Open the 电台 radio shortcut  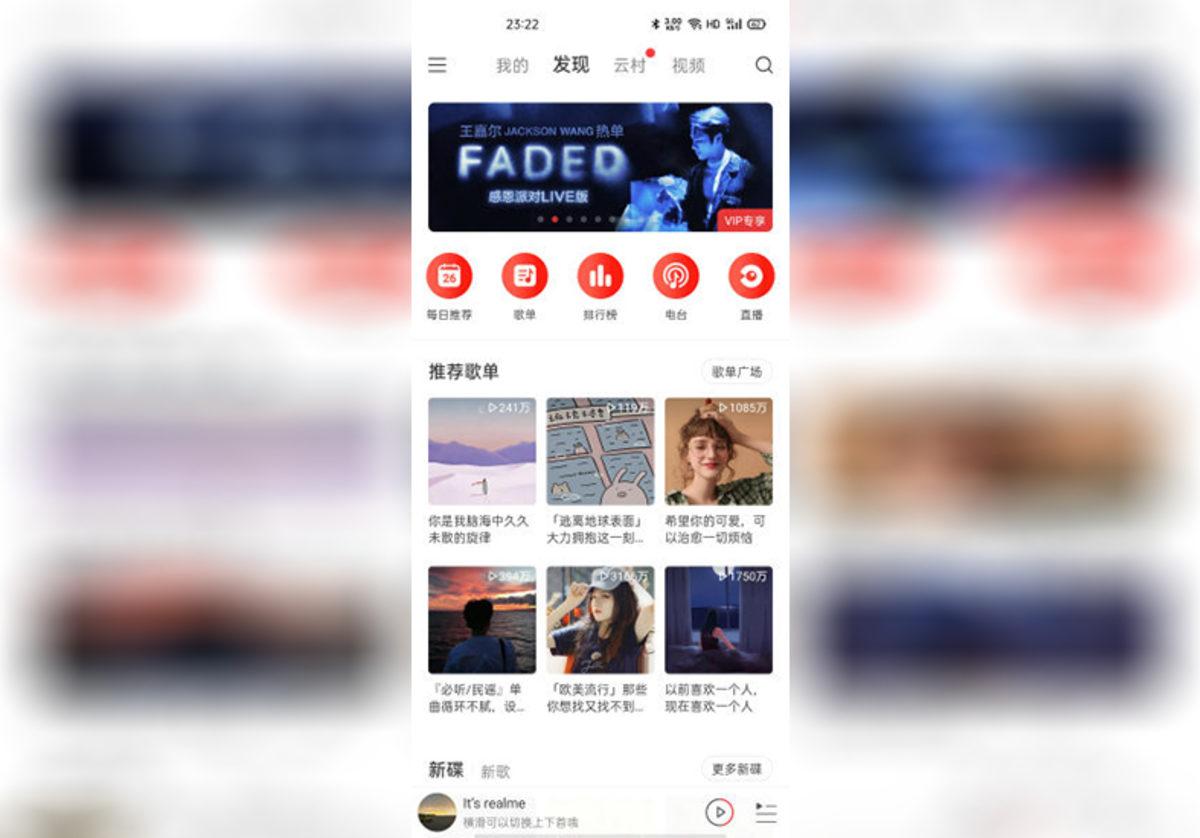pos(676,277)
